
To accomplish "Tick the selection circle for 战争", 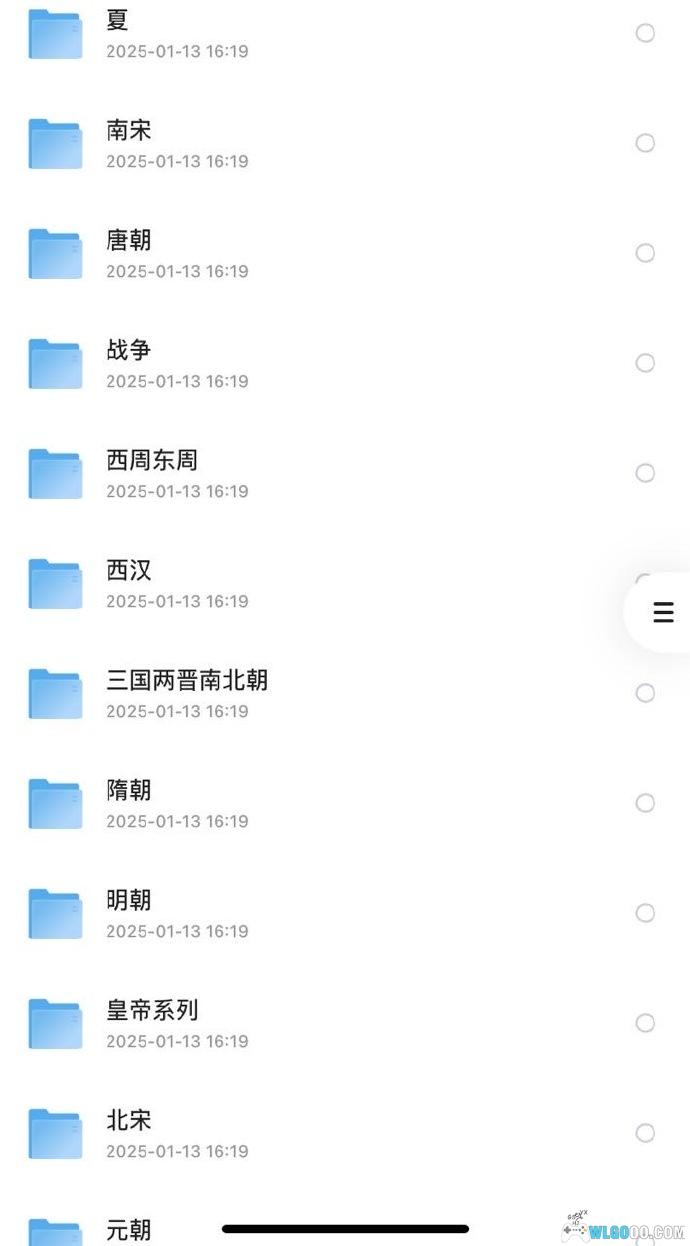I will click(646, 363).
